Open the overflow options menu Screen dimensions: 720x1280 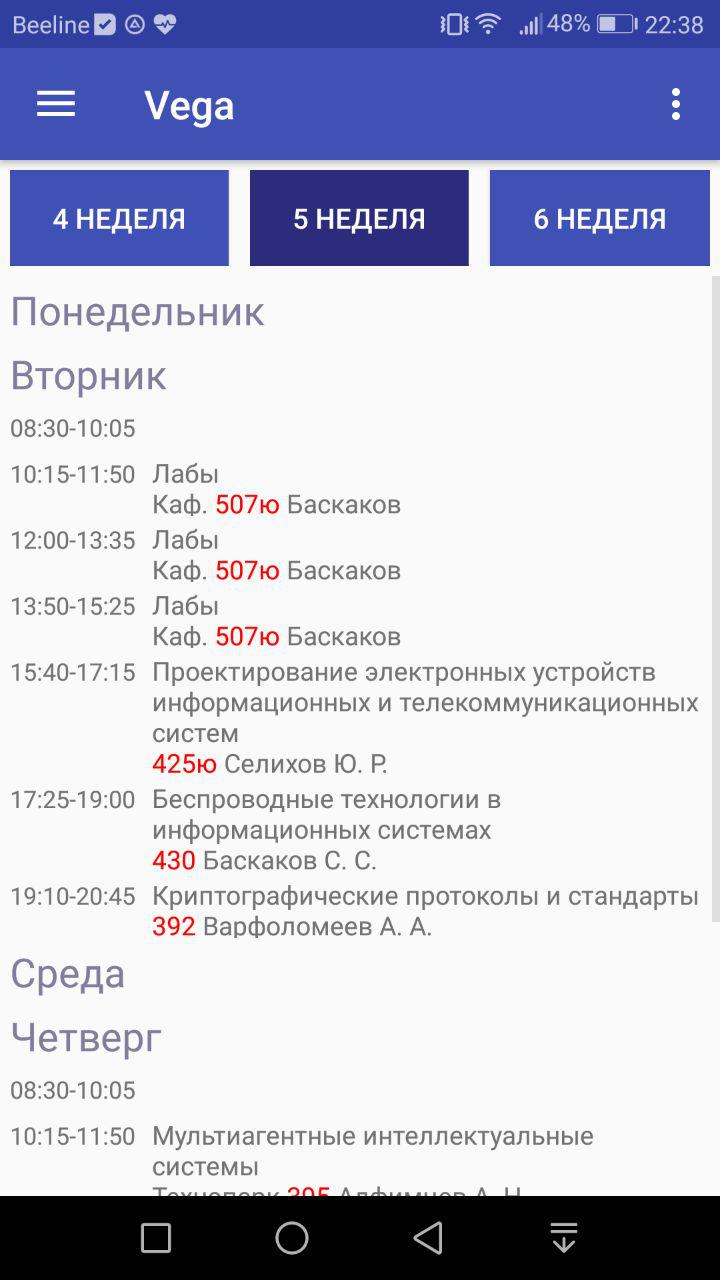(x=676, y=104)
